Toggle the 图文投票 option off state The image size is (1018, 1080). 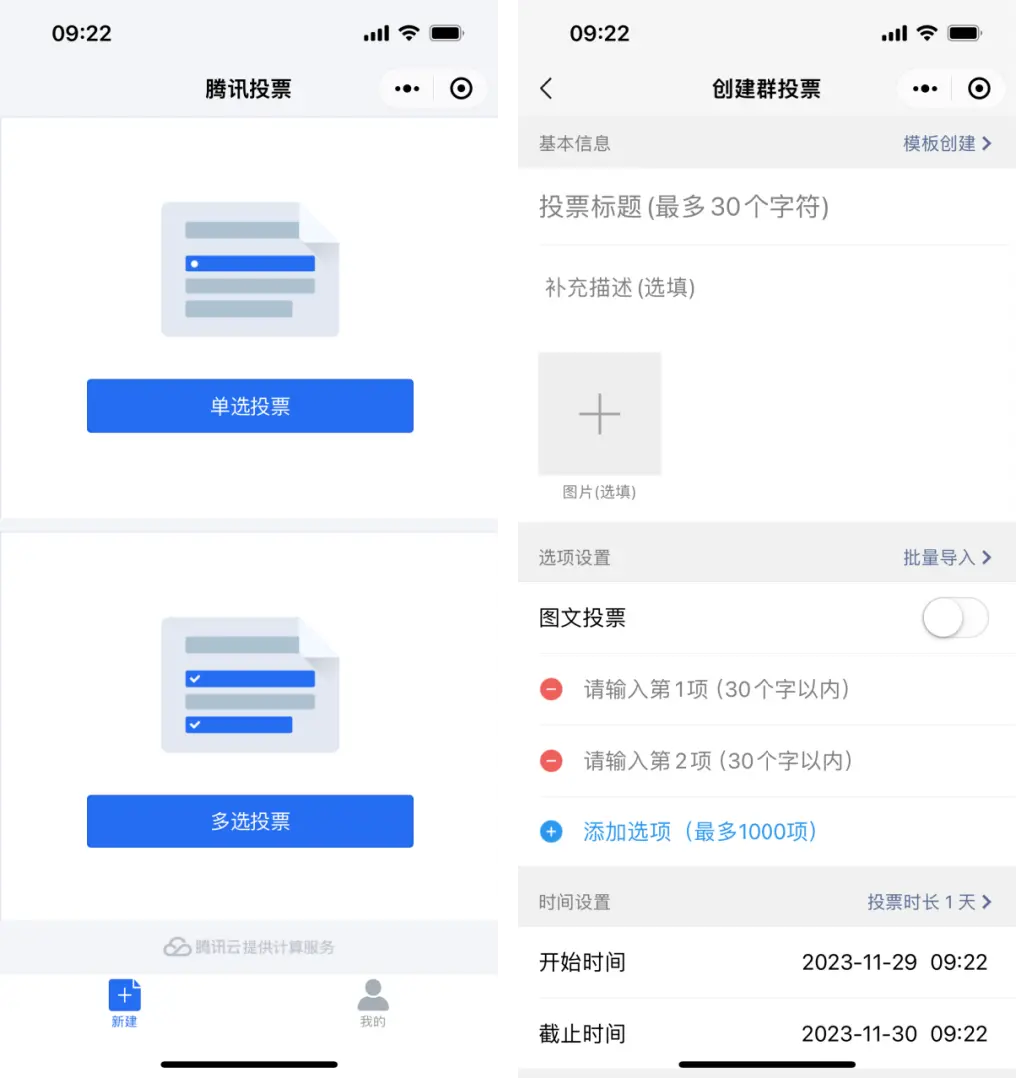click(955, 618)
